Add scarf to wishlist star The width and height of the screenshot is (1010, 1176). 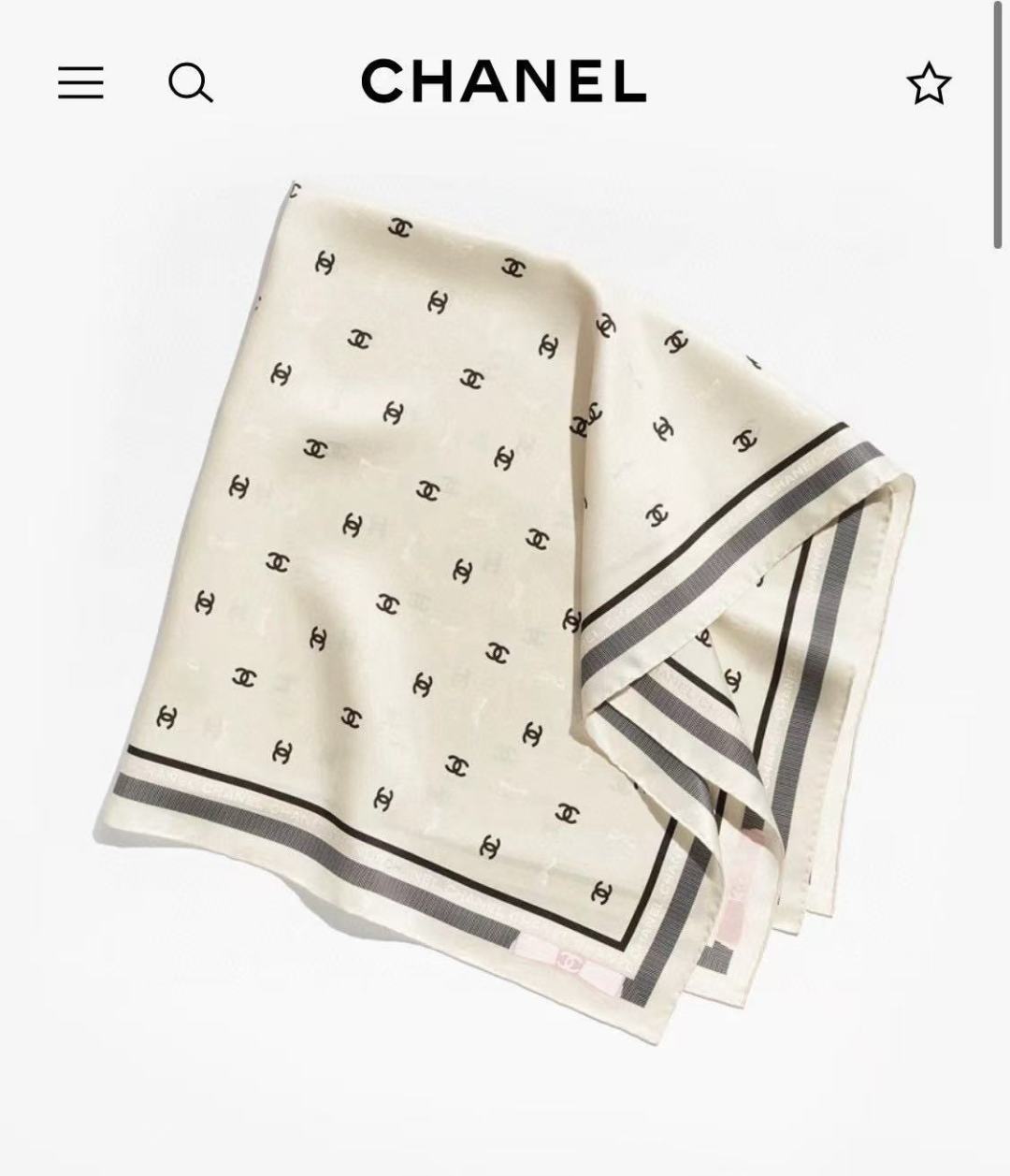click(929, 83)
